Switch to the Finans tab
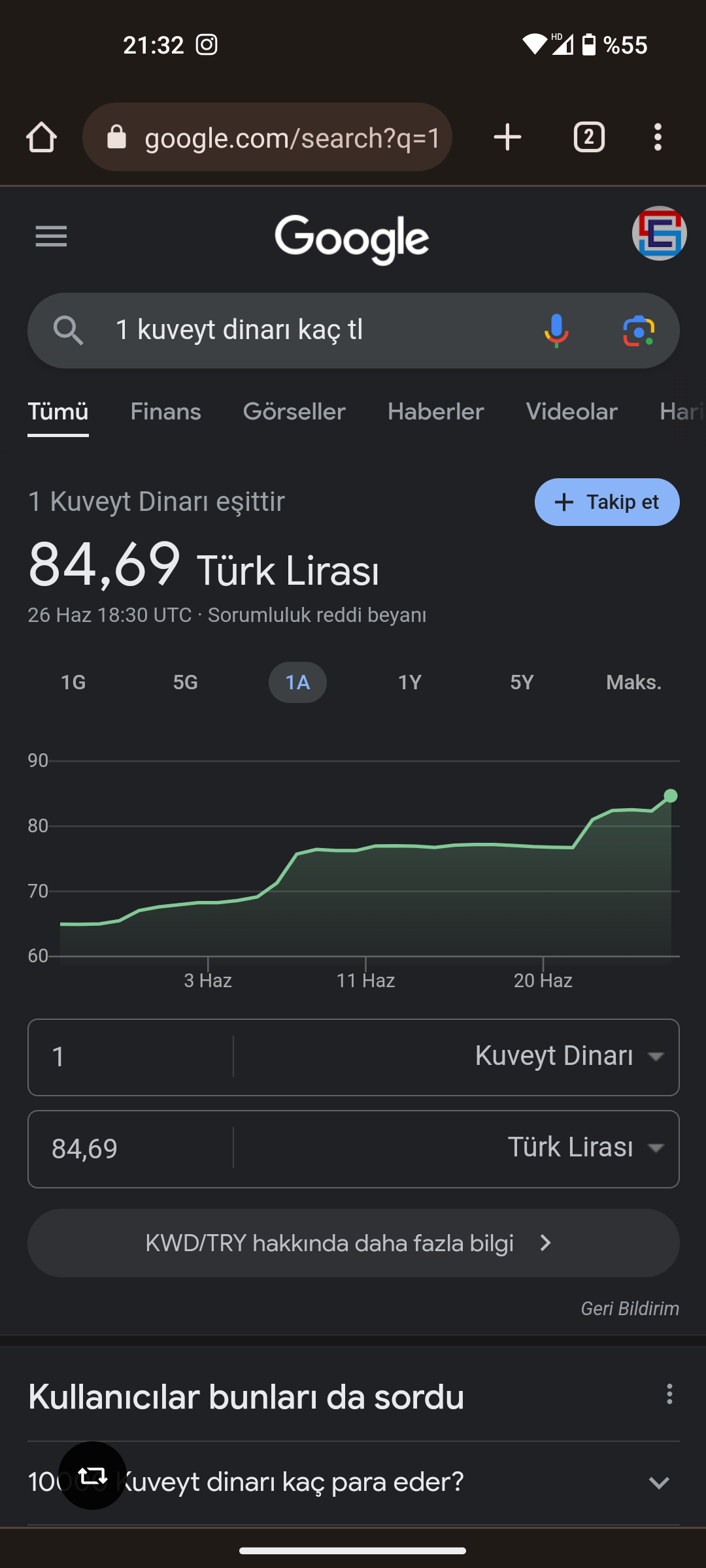Viewport: 706px width, 1568px height. (165, 412)
